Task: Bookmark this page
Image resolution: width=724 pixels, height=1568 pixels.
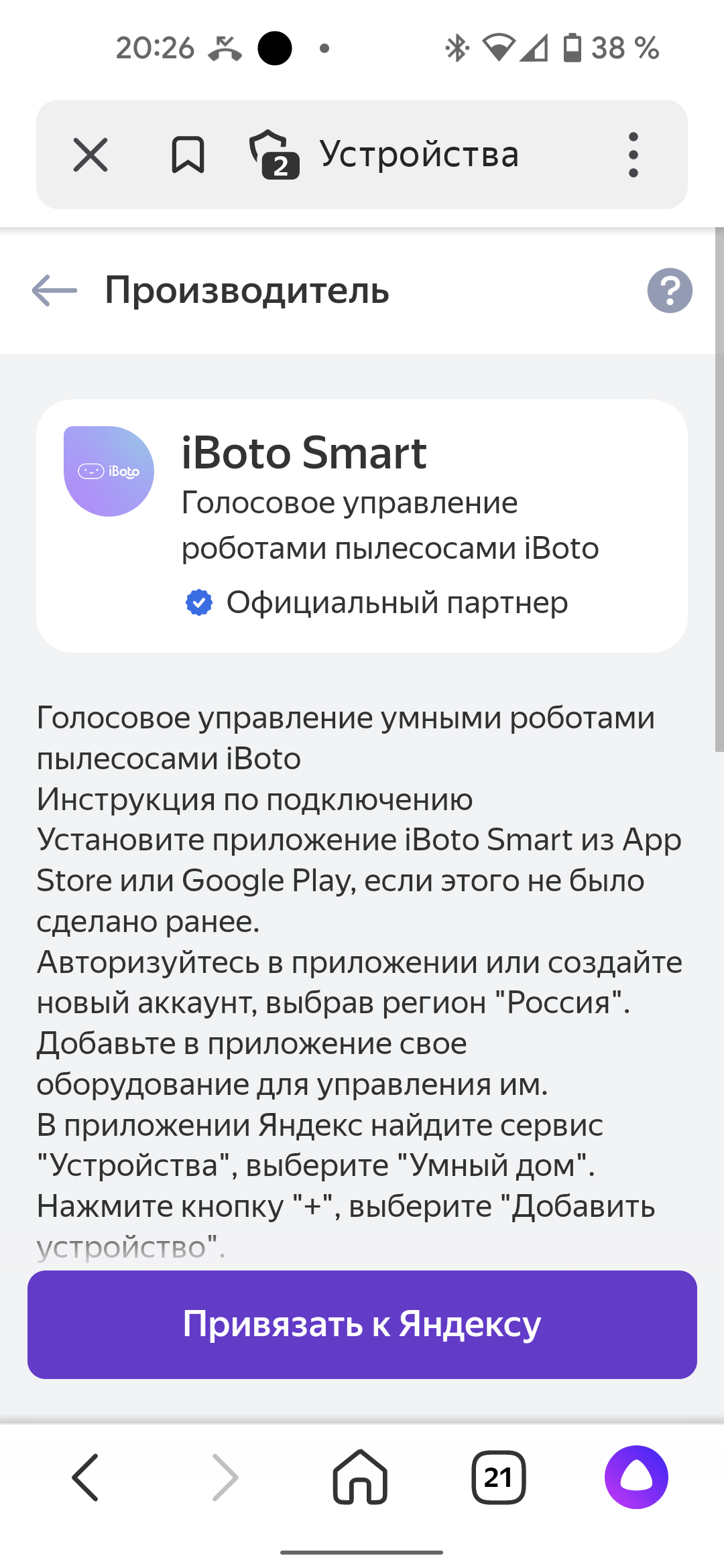Action: [188, 155]
